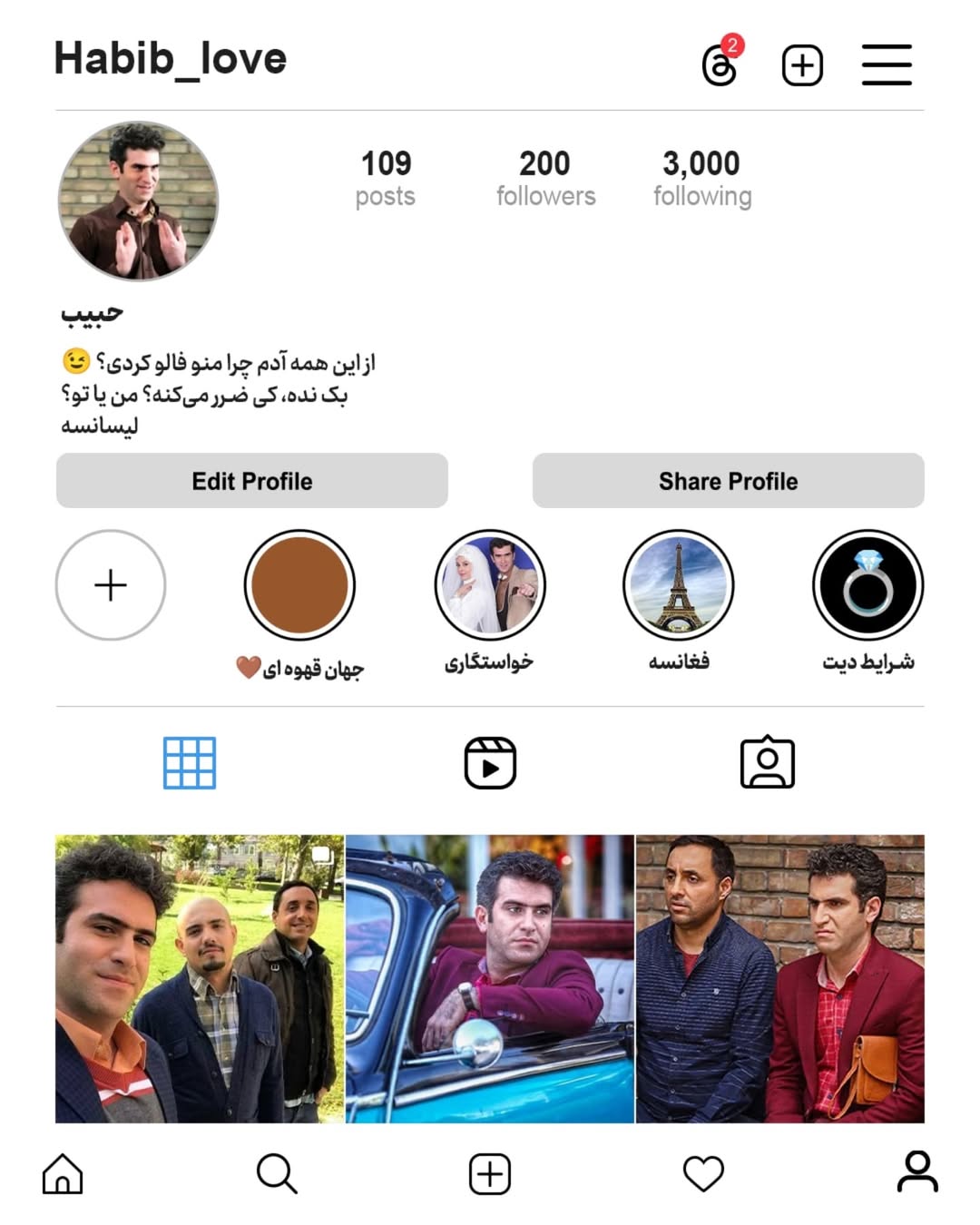Viewport: 980px width, 1225px height.
Task: Go to Home feed in bottom bar
Action: tap(63, 1173)
